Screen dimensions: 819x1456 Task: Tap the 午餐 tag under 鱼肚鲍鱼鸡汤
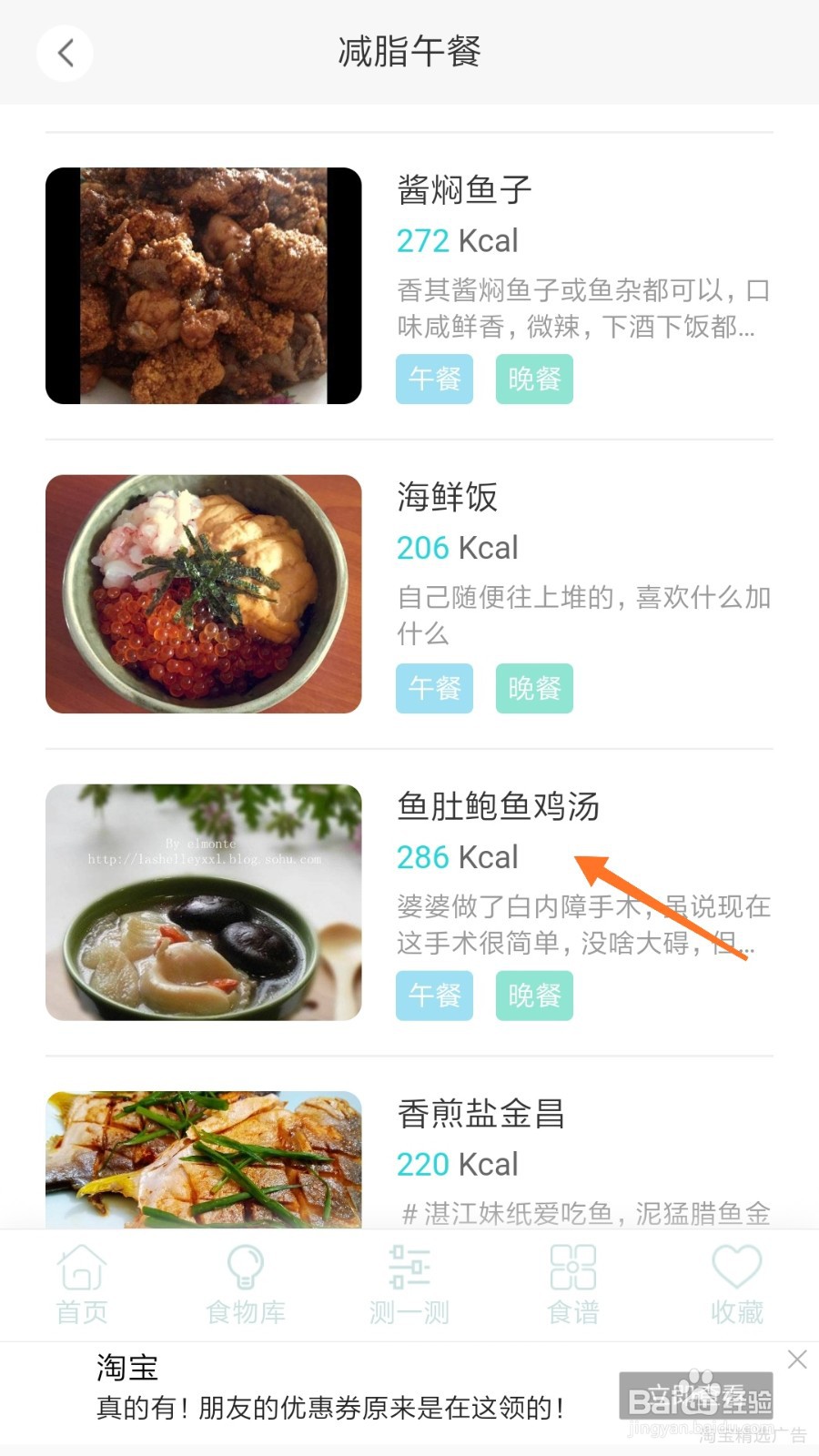coord(434,996)
